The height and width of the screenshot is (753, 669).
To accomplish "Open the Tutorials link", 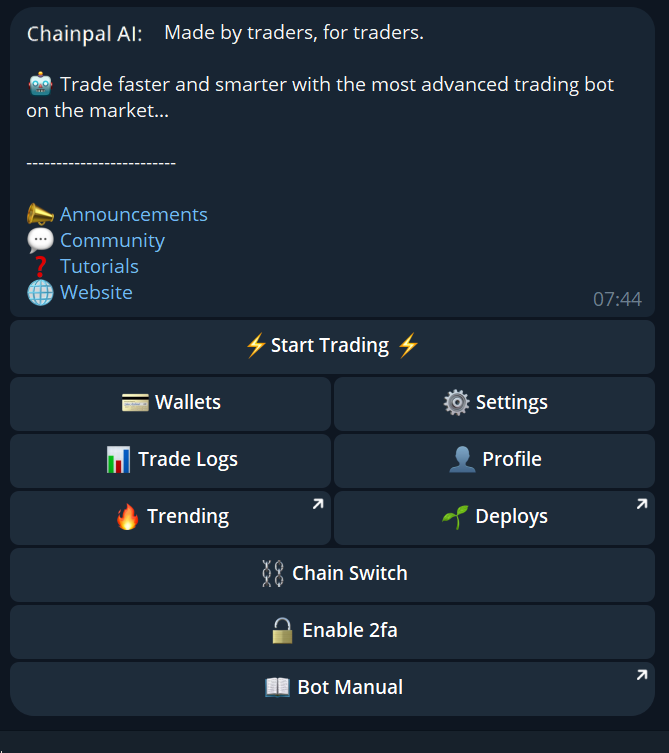I will (x=99, y=267).
